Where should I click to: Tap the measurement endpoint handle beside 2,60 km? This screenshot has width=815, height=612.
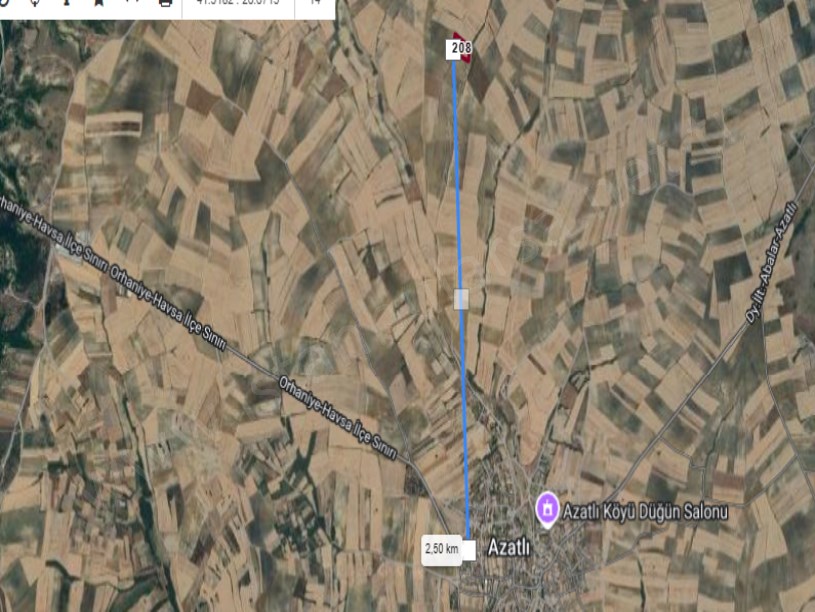[x=468, y=548]
